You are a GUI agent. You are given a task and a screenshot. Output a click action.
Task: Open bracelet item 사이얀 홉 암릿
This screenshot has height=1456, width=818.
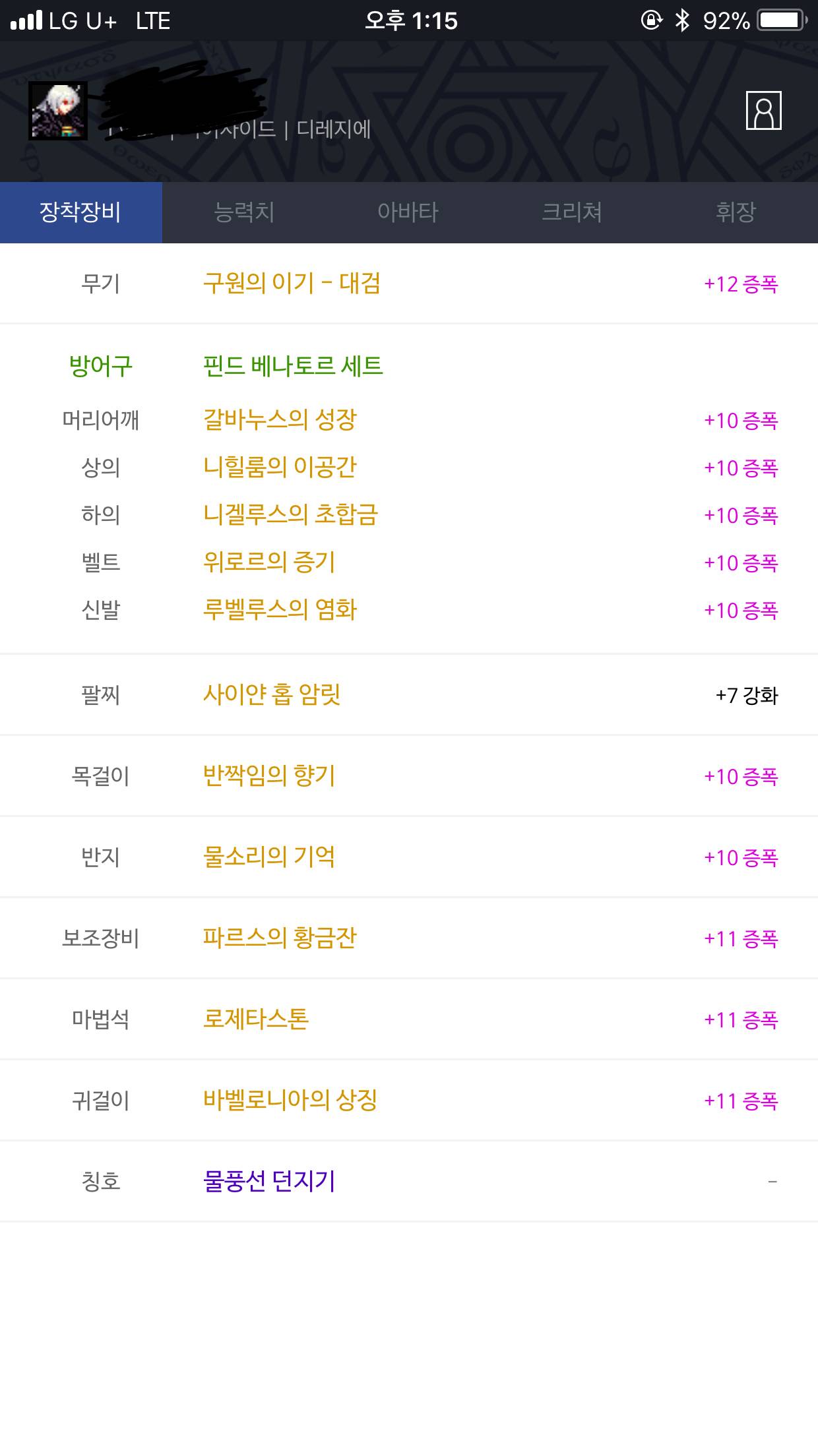pyautogui.click(x=272, y=694)
